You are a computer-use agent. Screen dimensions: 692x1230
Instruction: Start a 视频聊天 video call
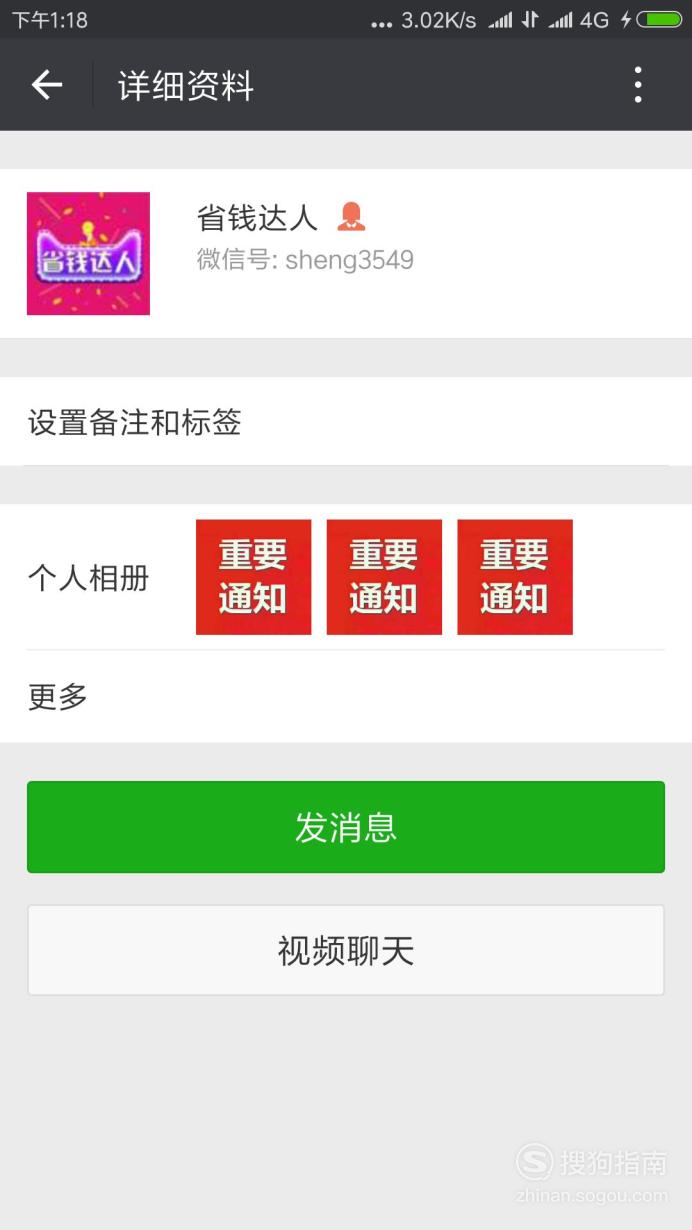point(346,950)
